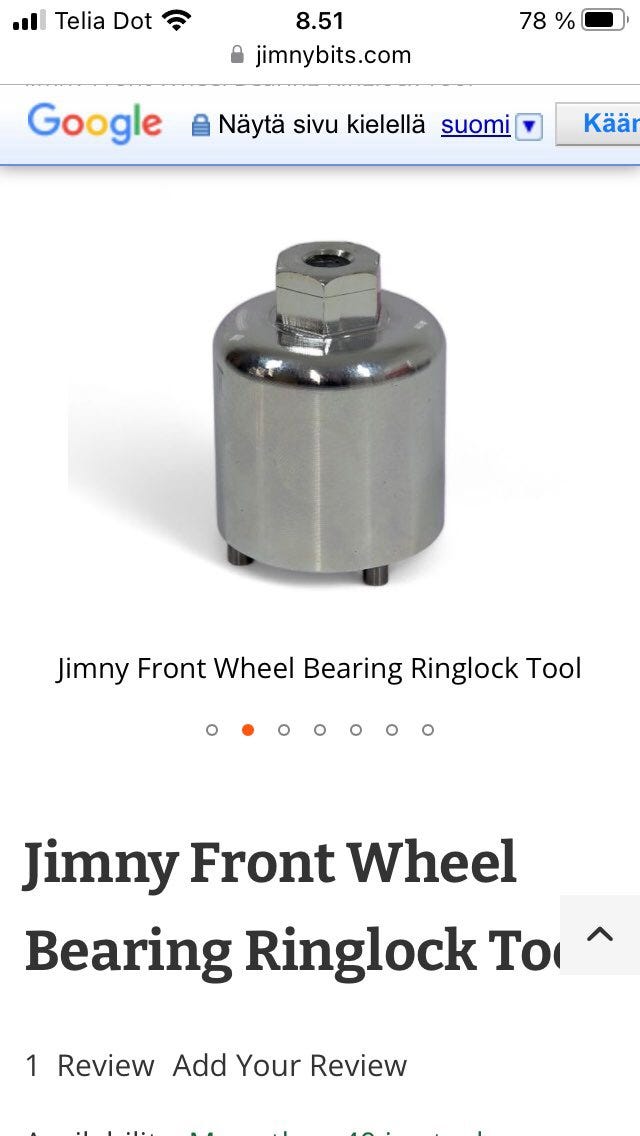Tap the Käännä translate button
The height and width of the screenshot is (1136, 640).
tap(600, 124)
